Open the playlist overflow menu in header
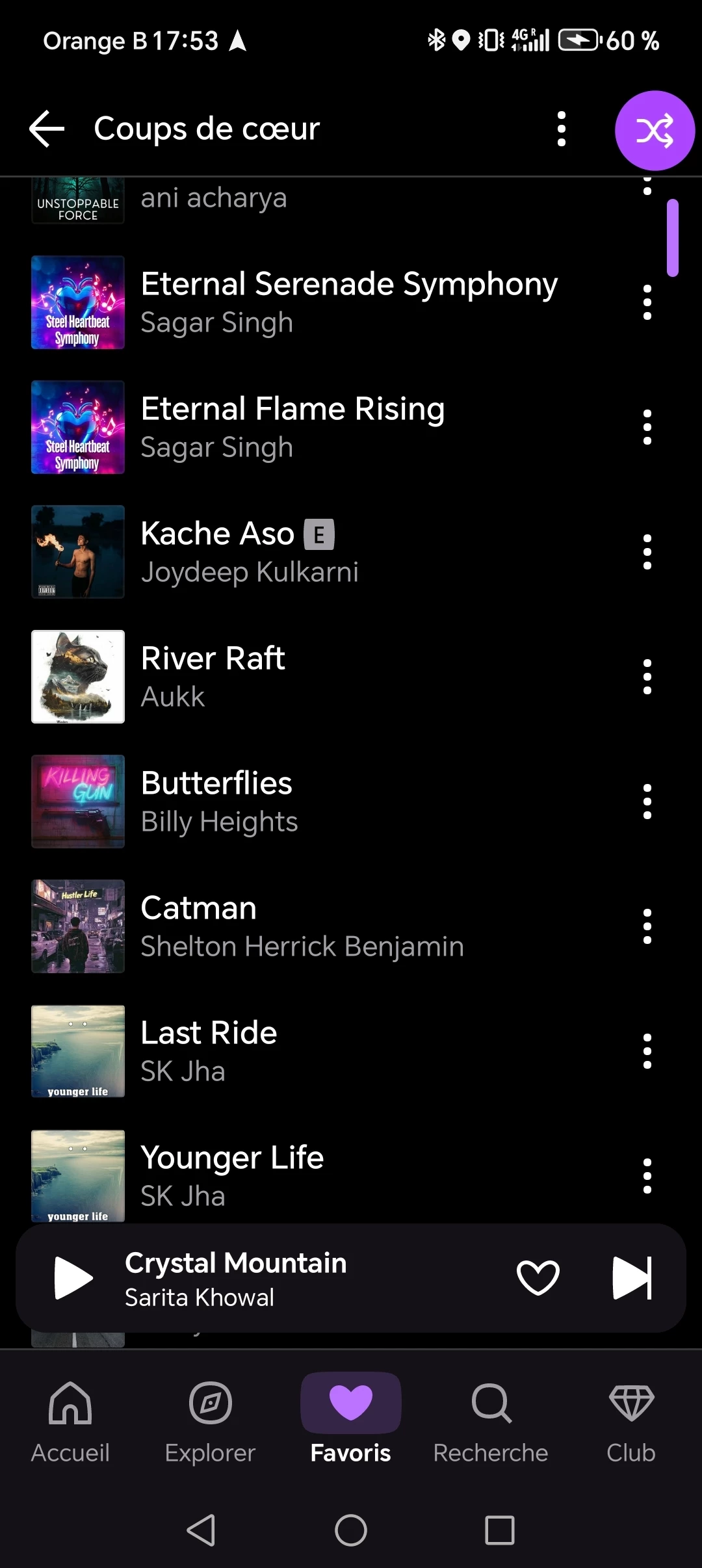 [x=562, y=129]
